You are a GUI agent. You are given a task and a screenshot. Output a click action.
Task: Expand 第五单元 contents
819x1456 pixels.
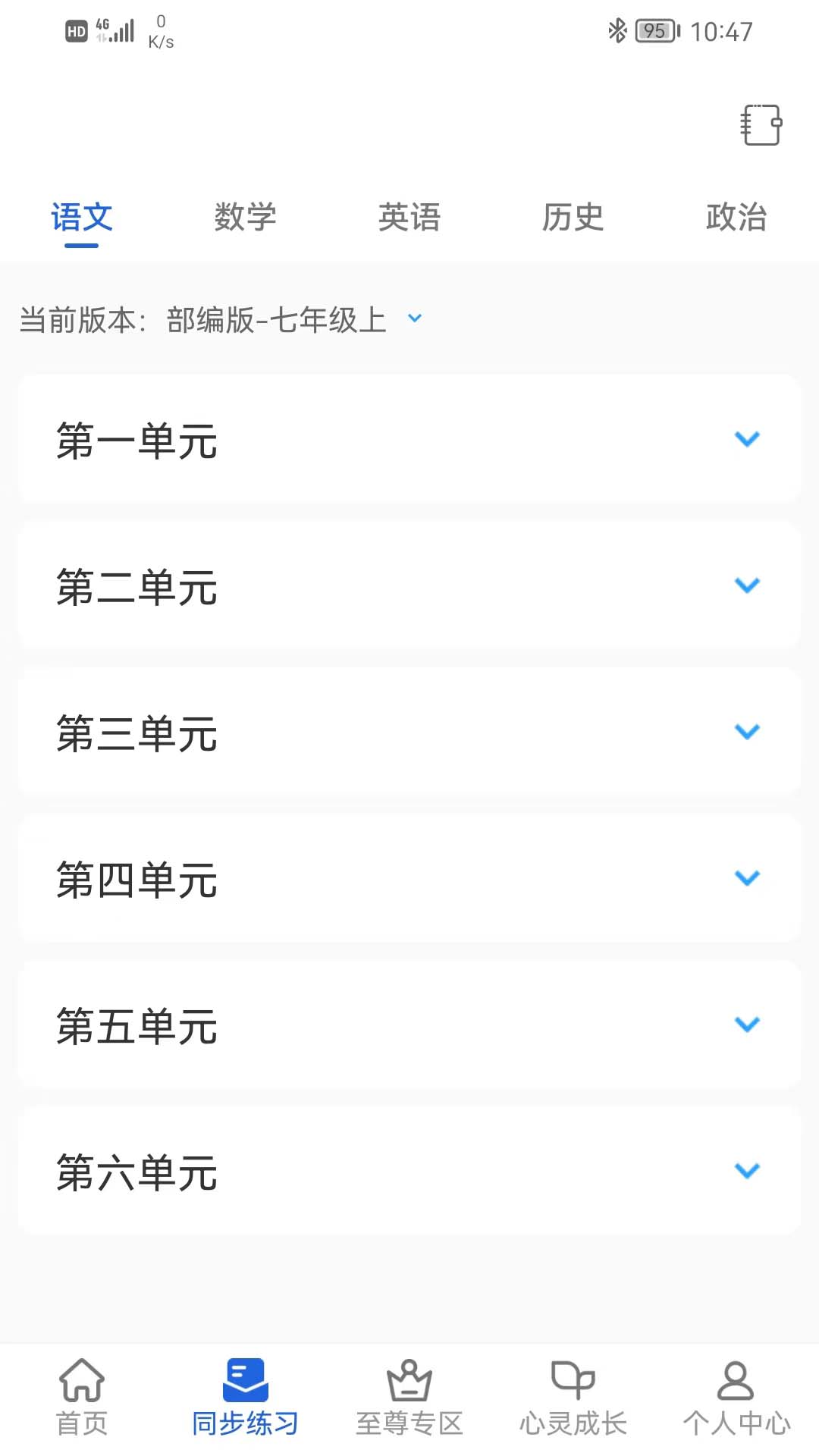[748, 1025]
